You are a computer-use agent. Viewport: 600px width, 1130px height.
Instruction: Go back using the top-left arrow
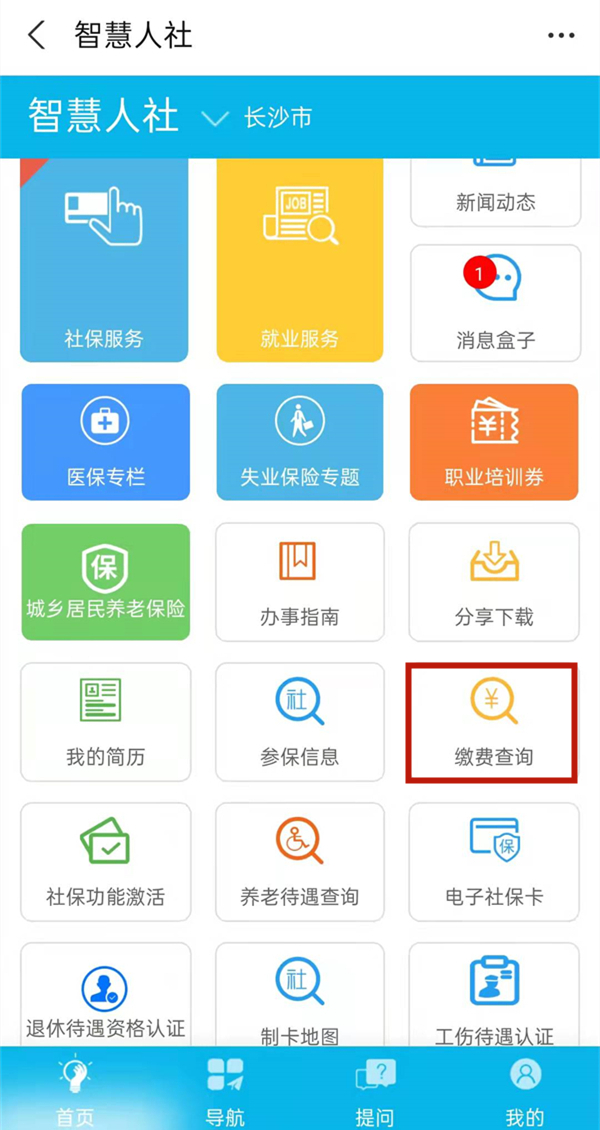(x=37, y=36)
